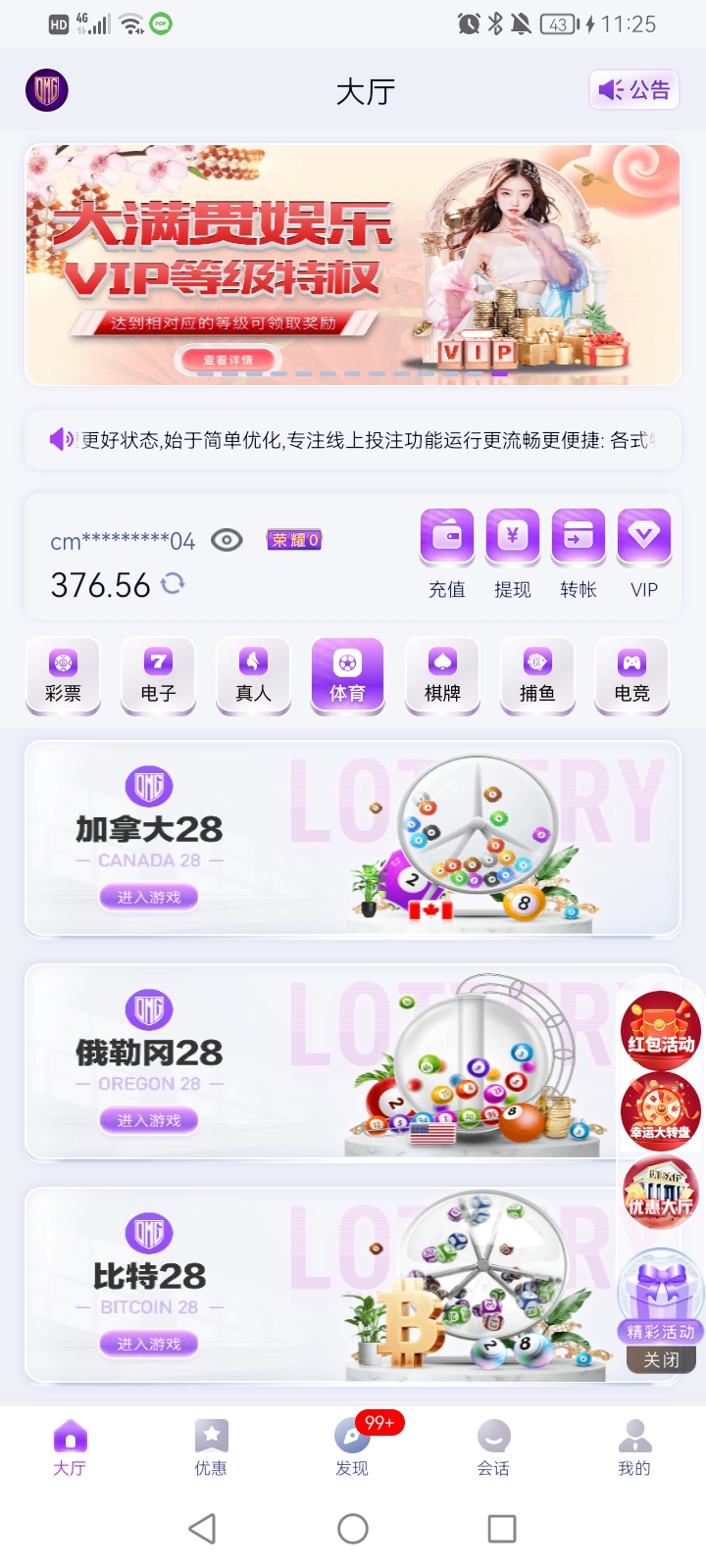This screenshot has height=1568, width=706.
Task: Switch to the 优惠 tab
Action: (x=211, y=1447)
